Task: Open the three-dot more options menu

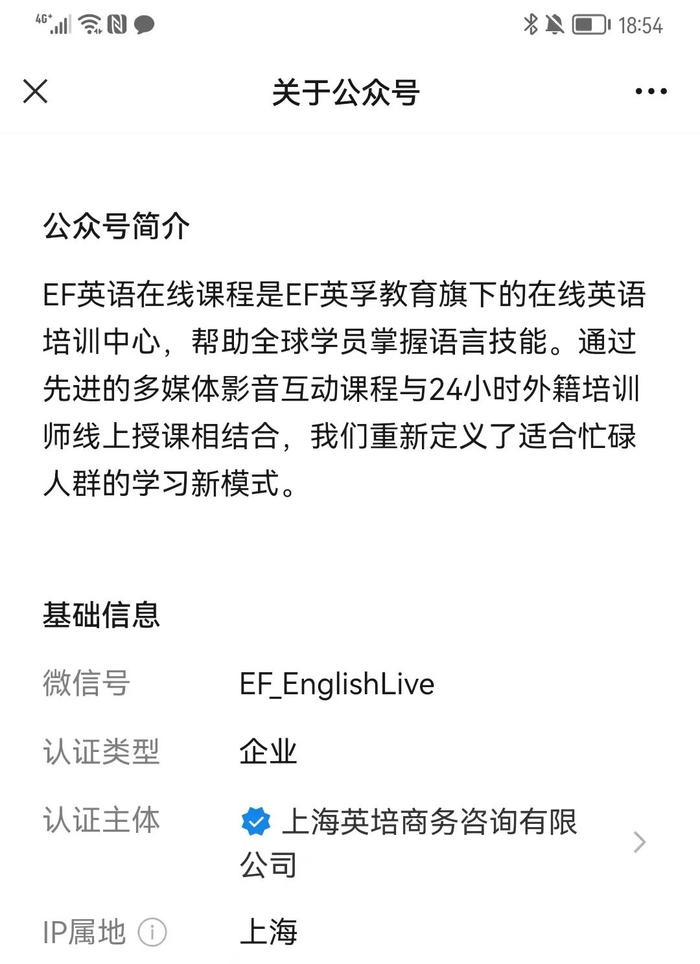Action: point(650,91)
